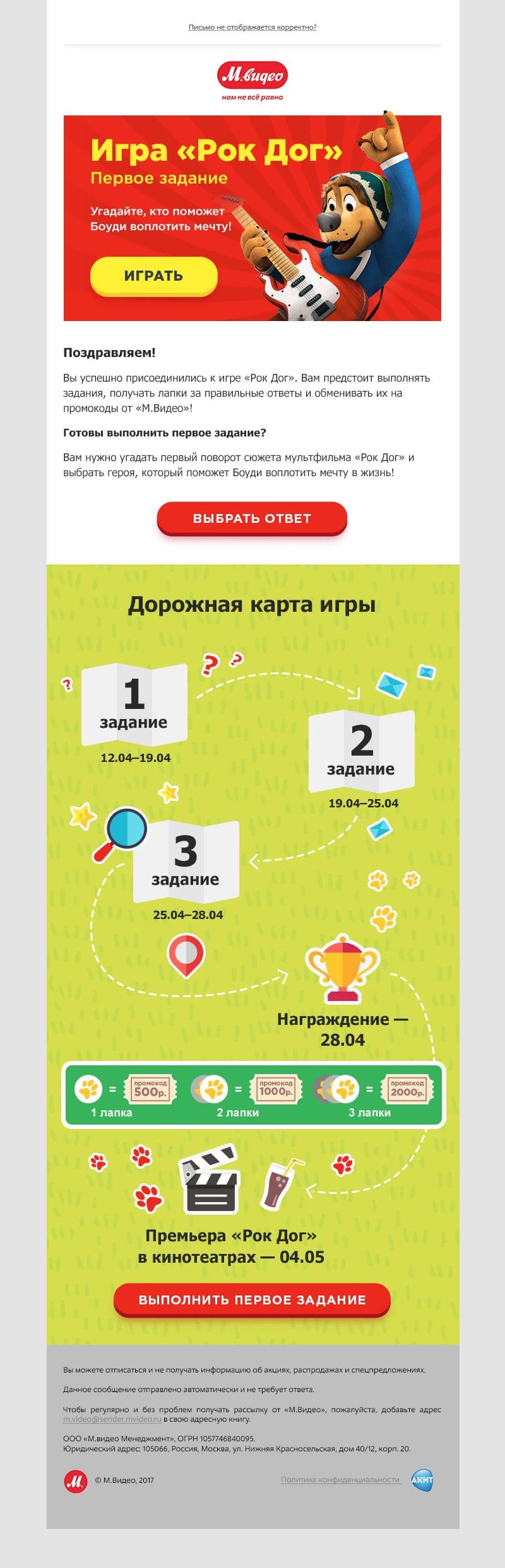505x1568 pixels.
Task: Tap the ВЫБРАТЬ ОТВЕТ button
Action: (252, 518)
